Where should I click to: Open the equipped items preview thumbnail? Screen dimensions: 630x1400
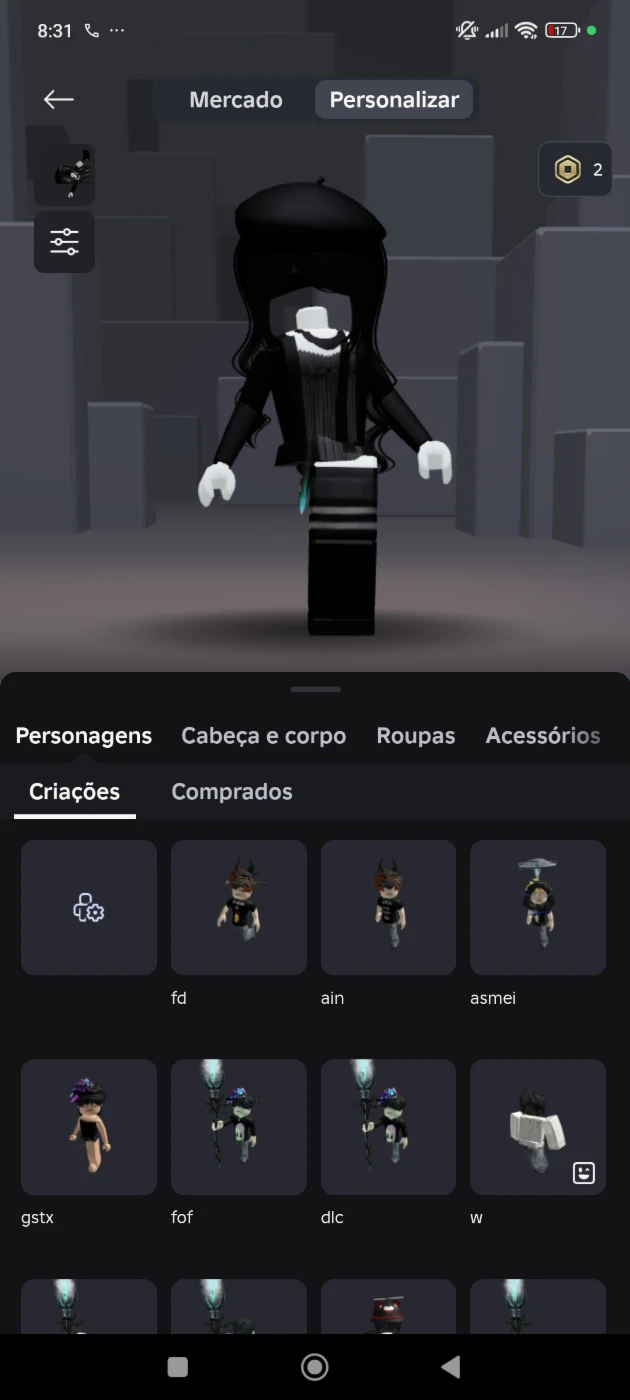coord(65,176)
